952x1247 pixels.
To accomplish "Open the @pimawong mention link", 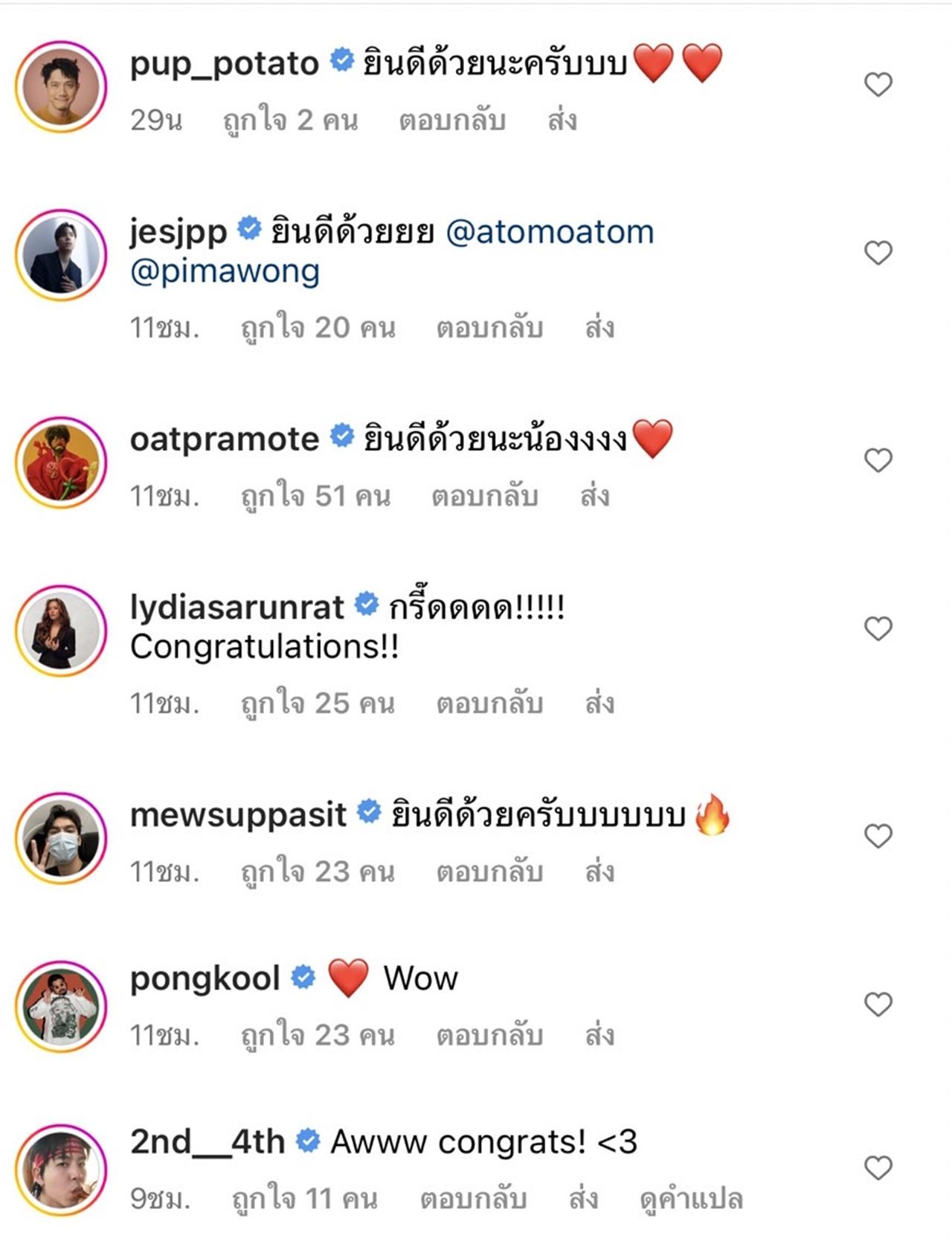I will (225, 271).
